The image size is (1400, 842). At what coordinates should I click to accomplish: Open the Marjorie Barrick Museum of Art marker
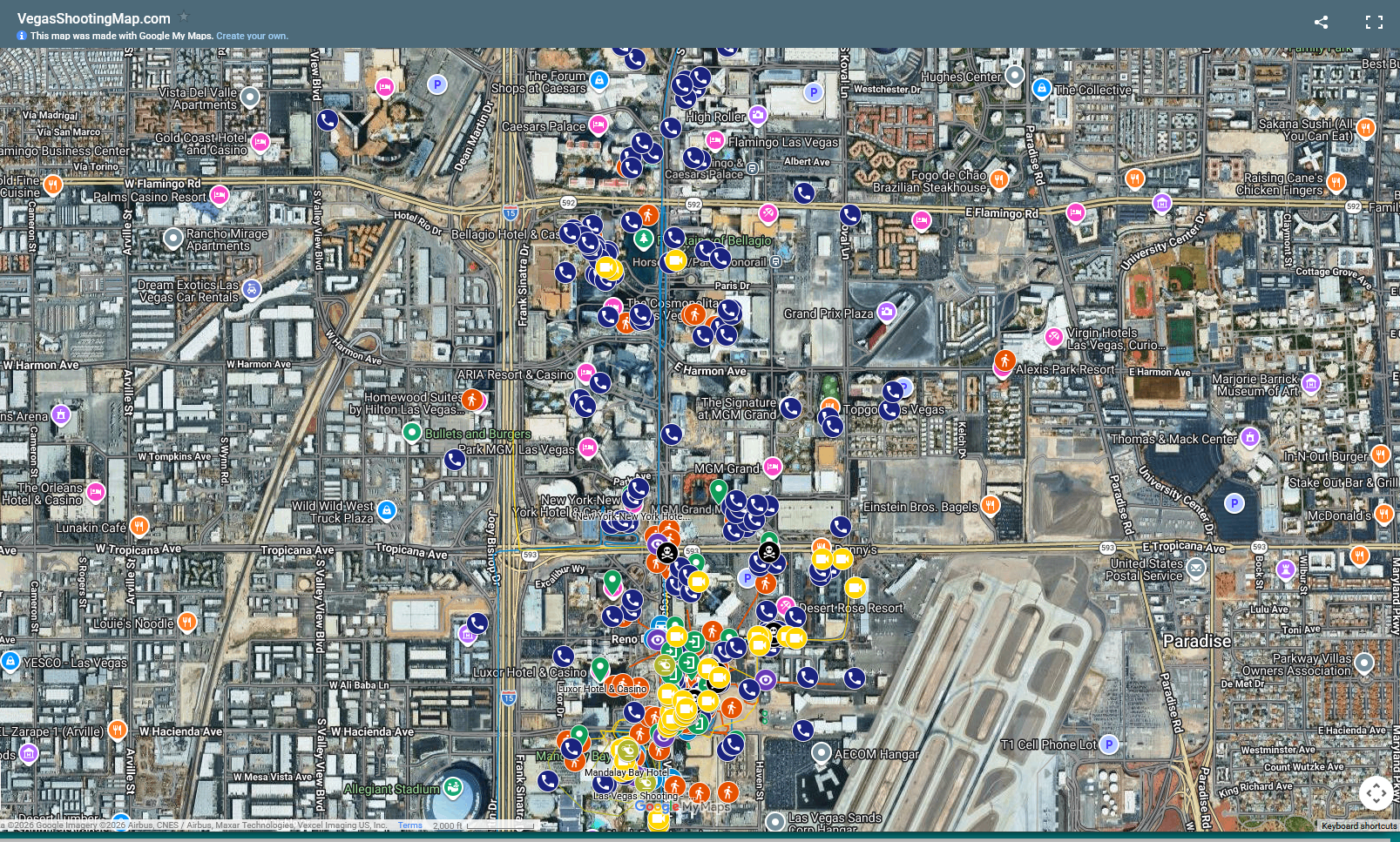tap(1310, 383)
